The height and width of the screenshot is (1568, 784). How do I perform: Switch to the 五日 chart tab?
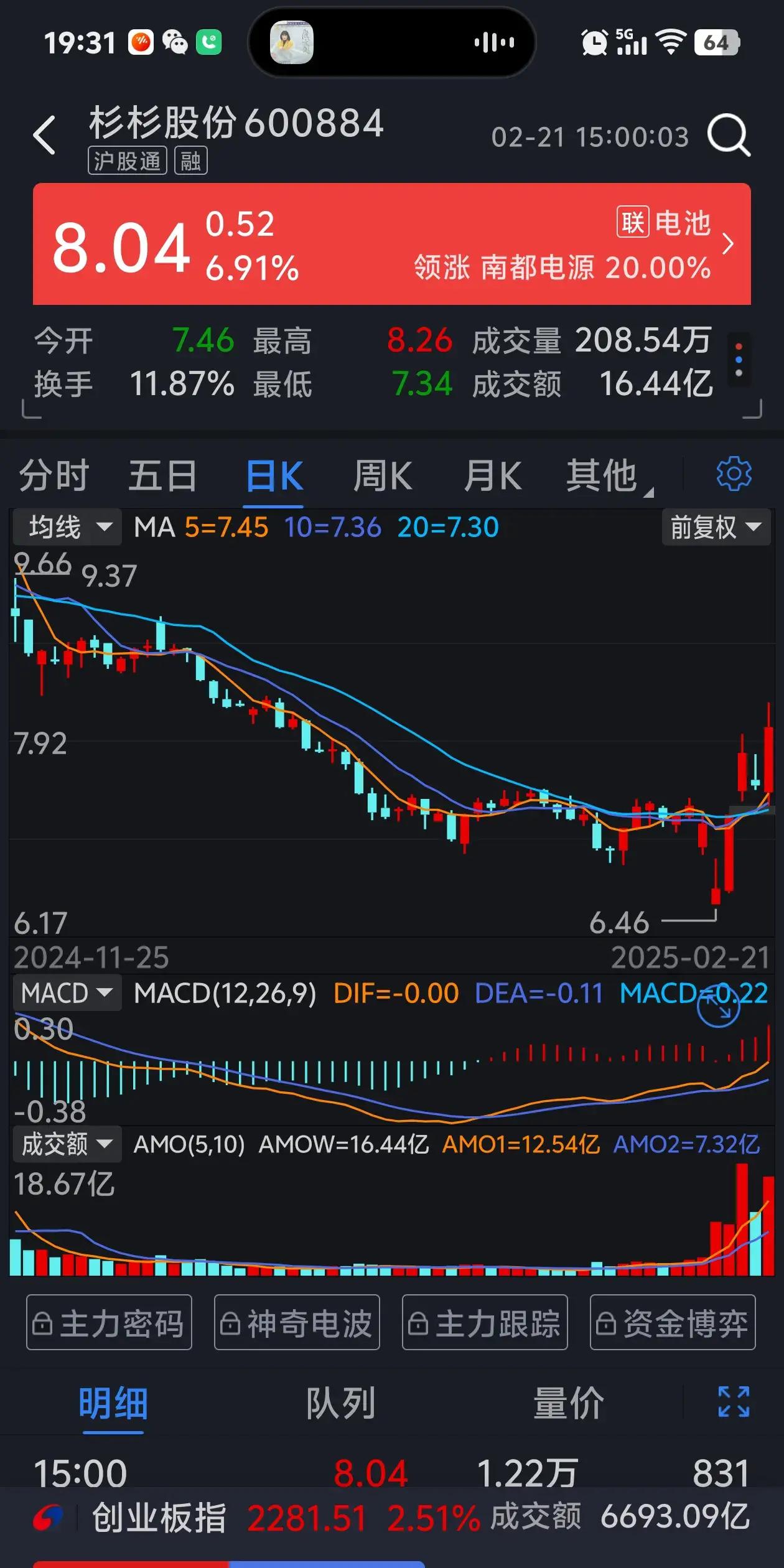click(x=162, y=476)
